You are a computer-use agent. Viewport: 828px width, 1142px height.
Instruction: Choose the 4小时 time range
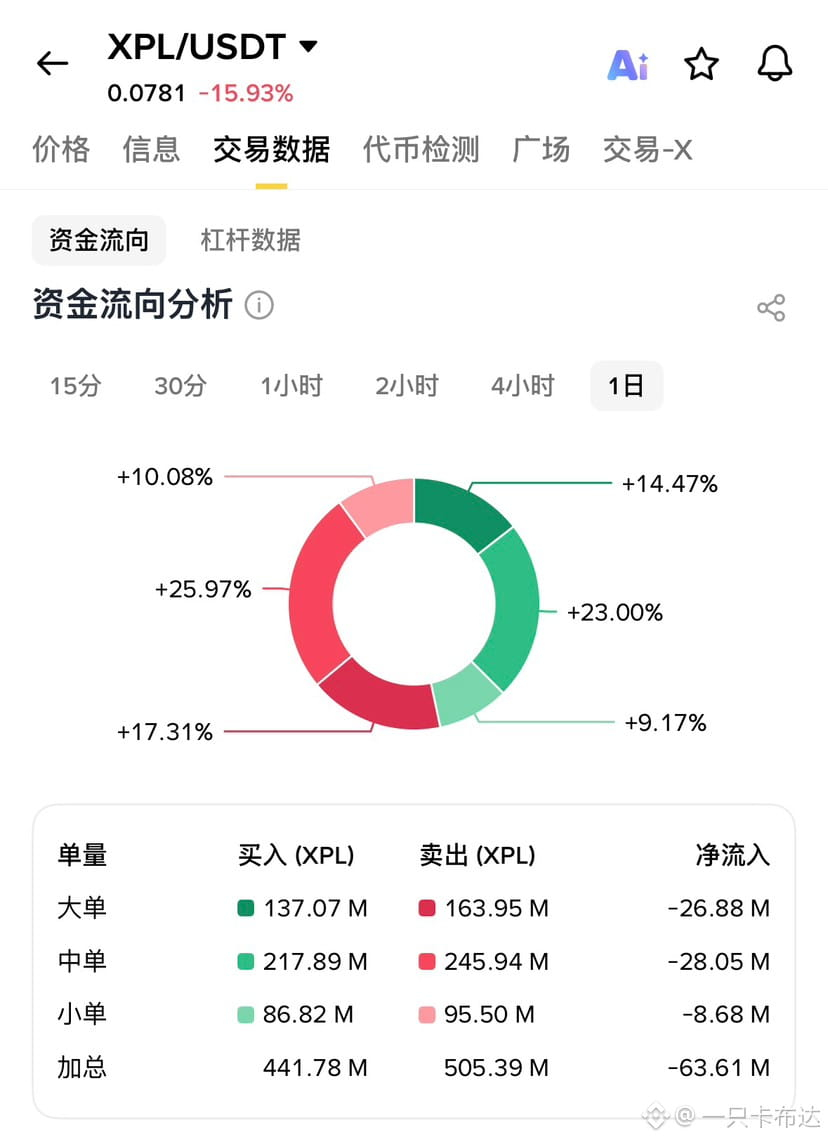pyautogui.click(x=522, y=386)
